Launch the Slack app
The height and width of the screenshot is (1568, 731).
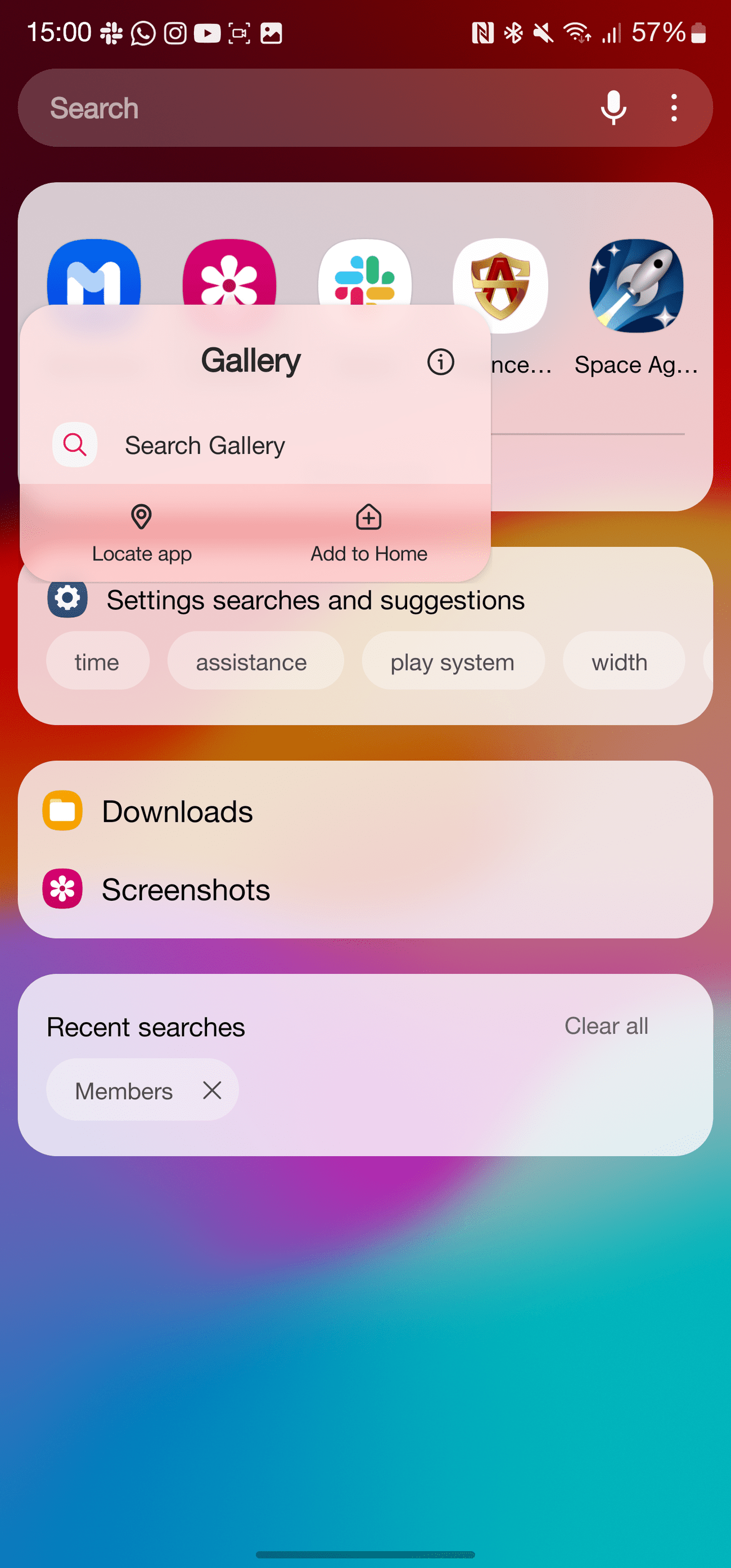pos(365,282)
